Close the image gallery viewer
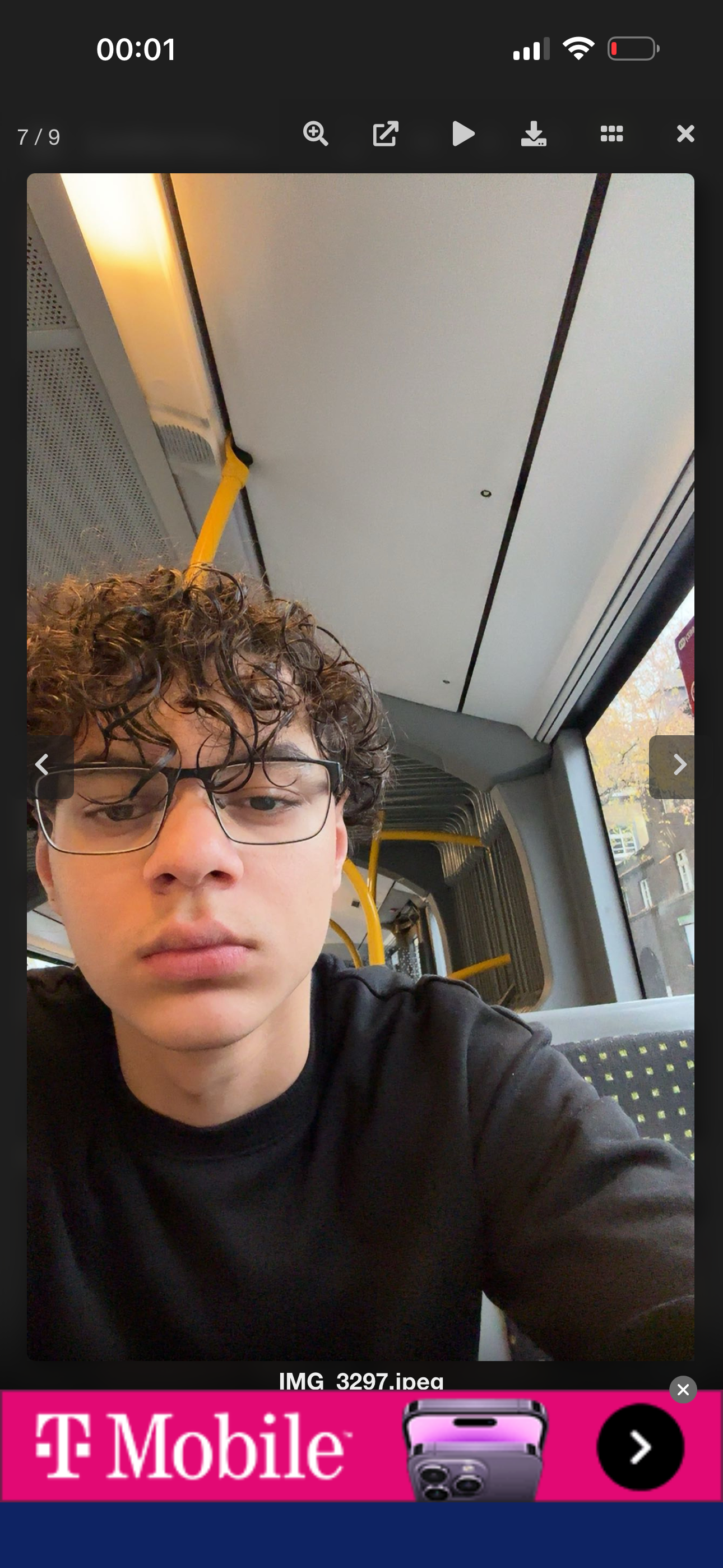The image size is (723, 1568). [685, 134]
